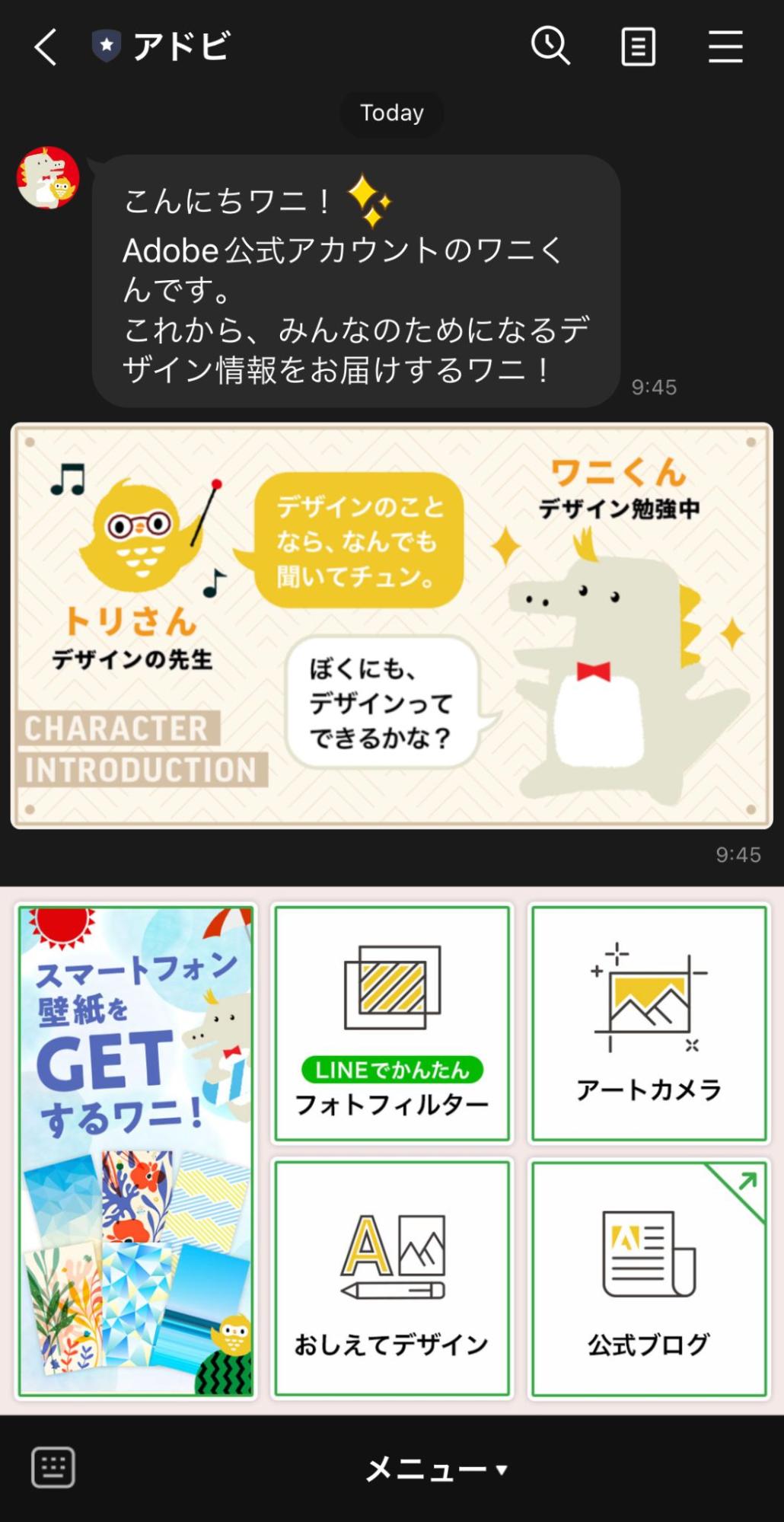Screen dimensions: 784x1522
Task: Tap the official account badge next to アドビ
Action: [105, 46]
